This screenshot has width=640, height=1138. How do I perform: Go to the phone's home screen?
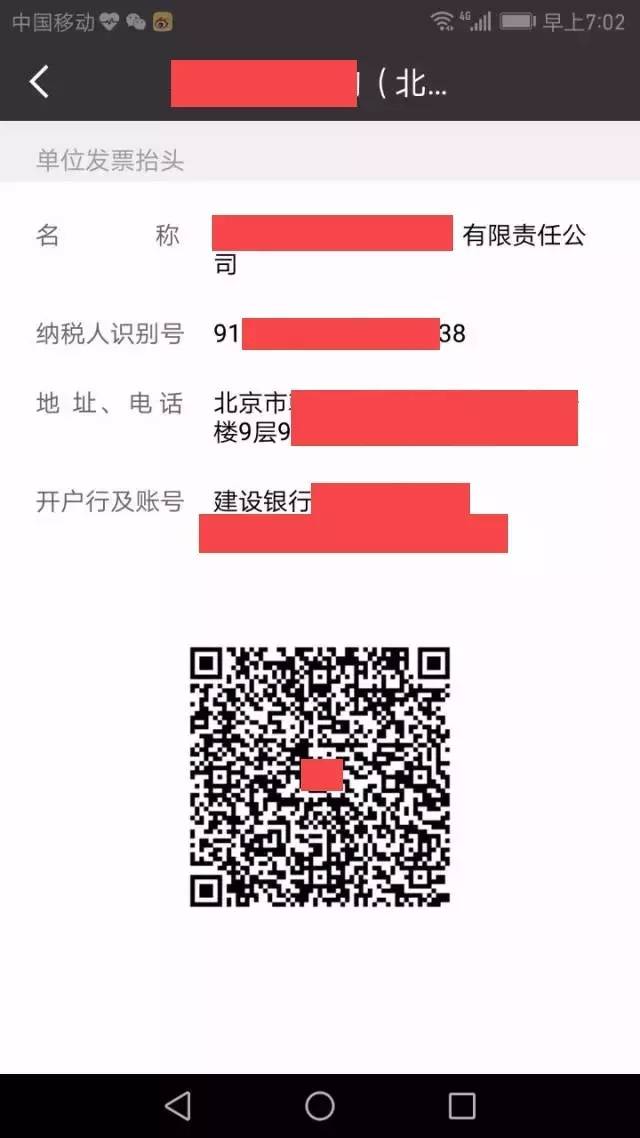(x=320, y=1105)
